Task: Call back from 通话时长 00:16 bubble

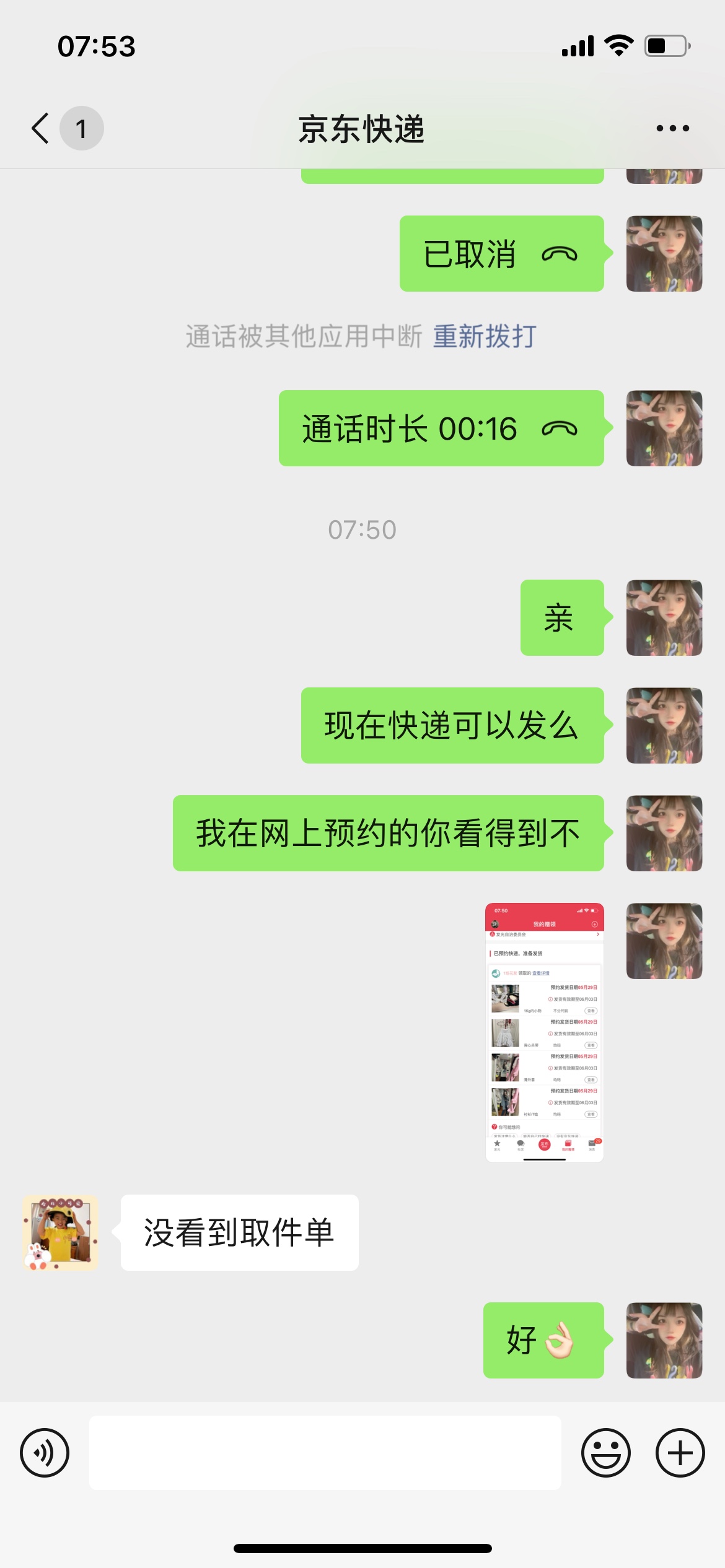Action: click(x=441, y=429)
